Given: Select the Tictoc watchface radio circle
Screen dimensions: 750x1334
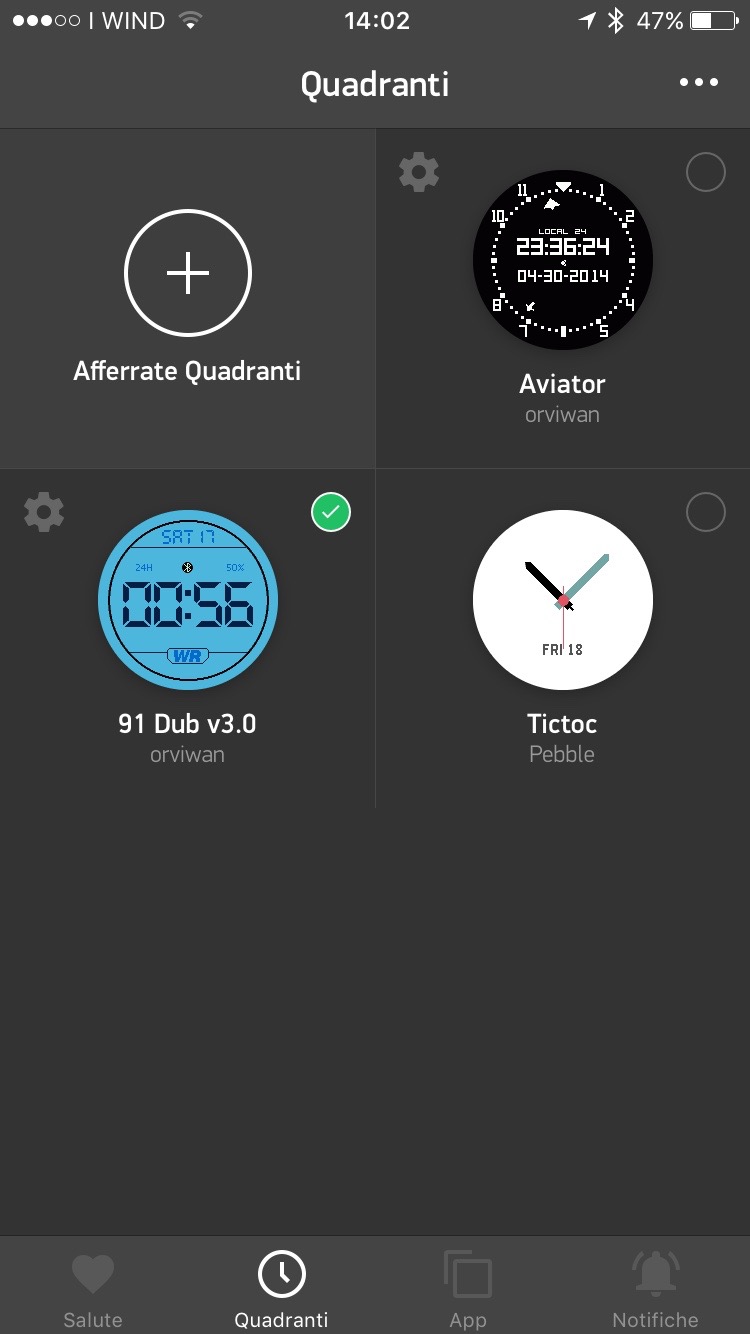Looking at the screenshot, I should (706, 513).
